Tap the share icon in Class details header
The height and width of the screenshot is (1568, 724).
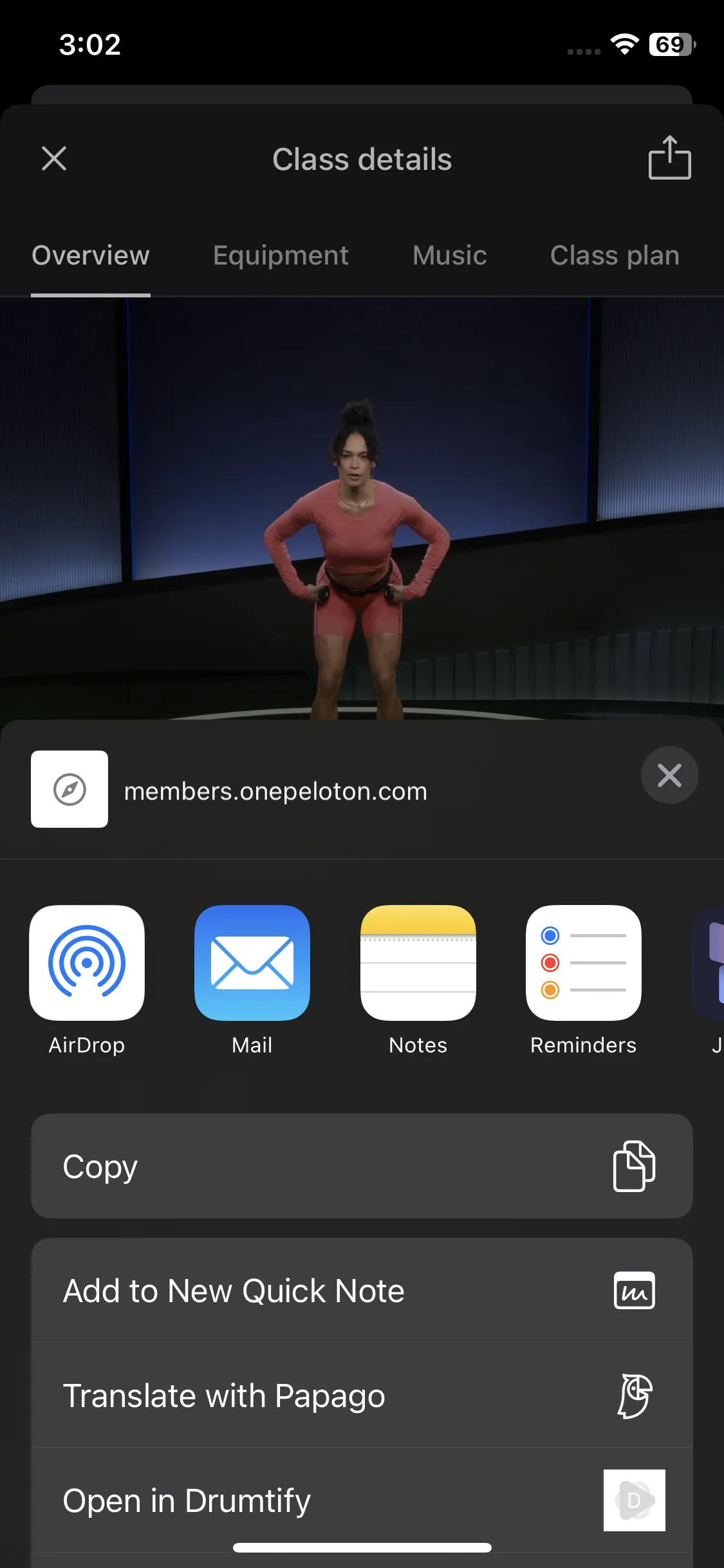pyautogui.click(x=669, y=157)
